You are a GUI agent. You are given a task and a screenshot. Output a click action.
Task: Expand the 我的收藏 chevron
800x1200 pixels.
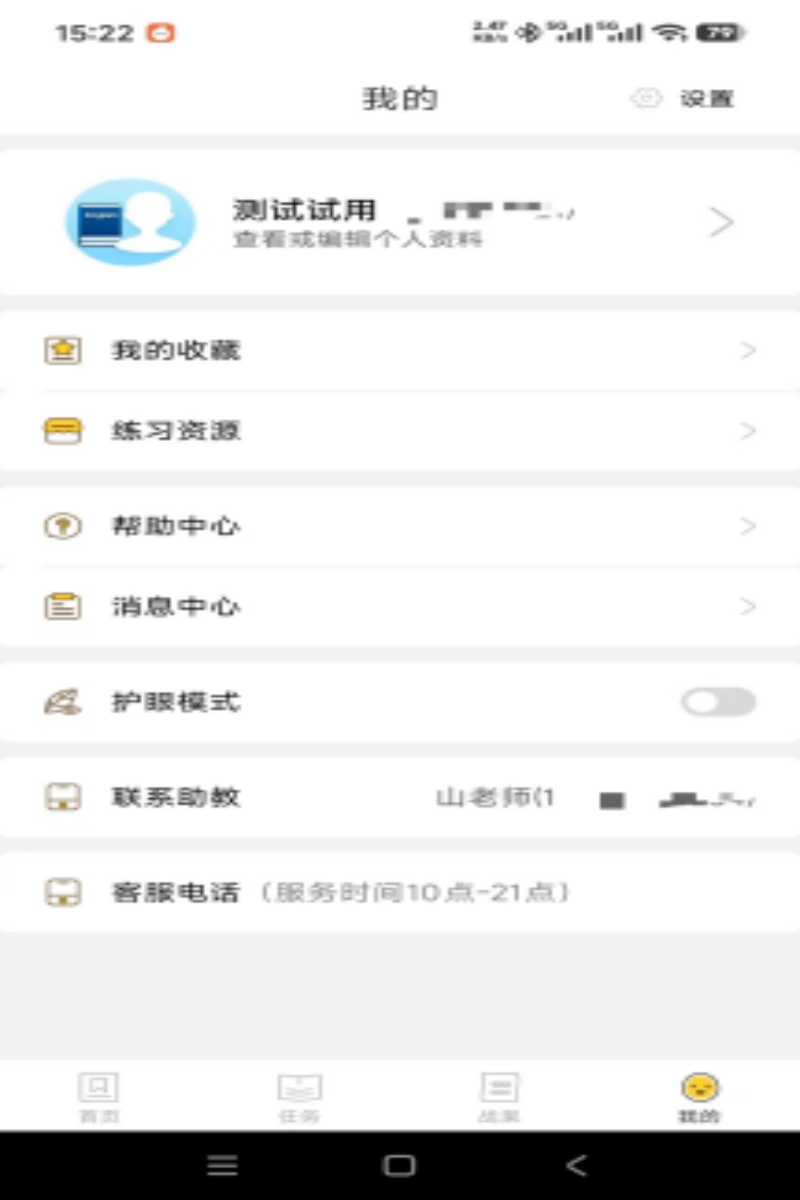pyautogui.click(x=748, y=350)
